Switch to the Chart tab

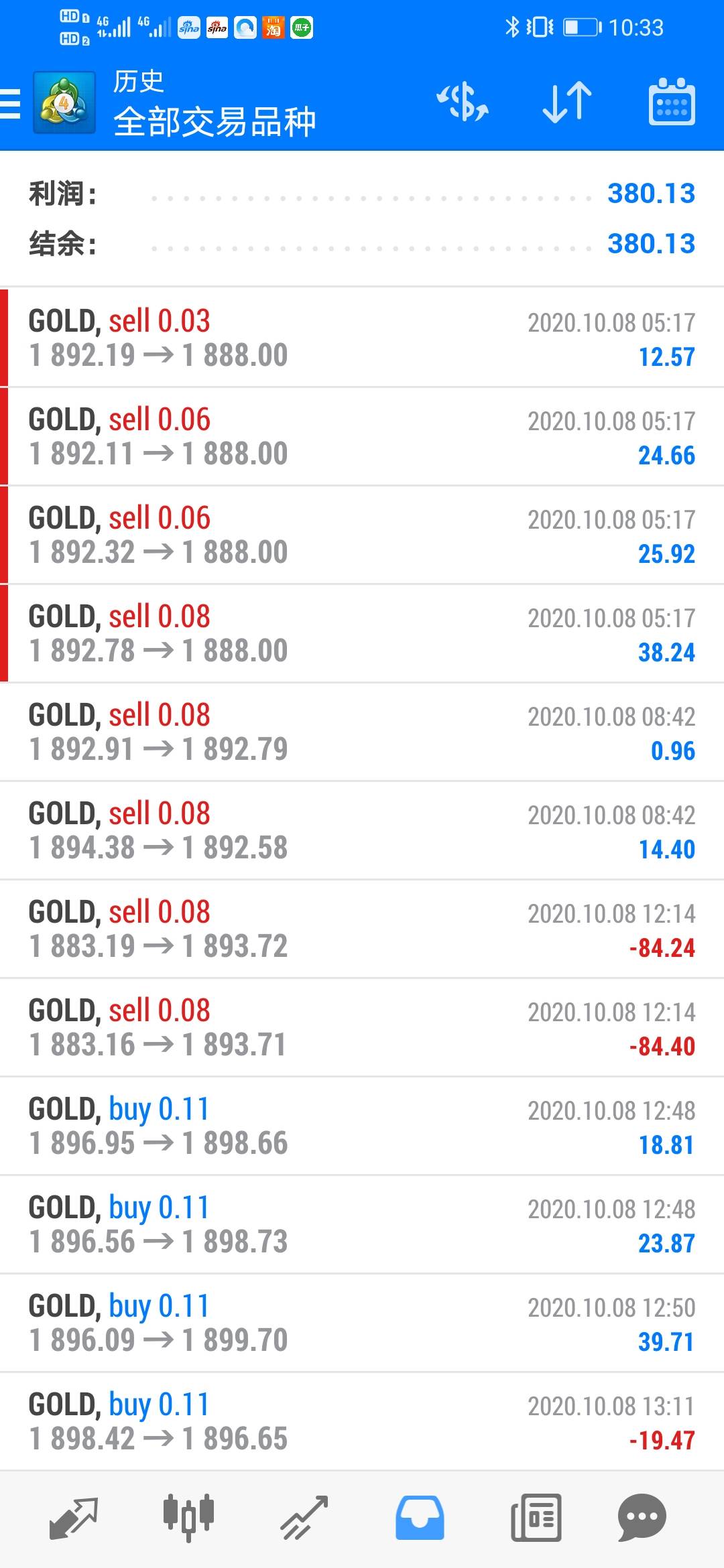188,1518
